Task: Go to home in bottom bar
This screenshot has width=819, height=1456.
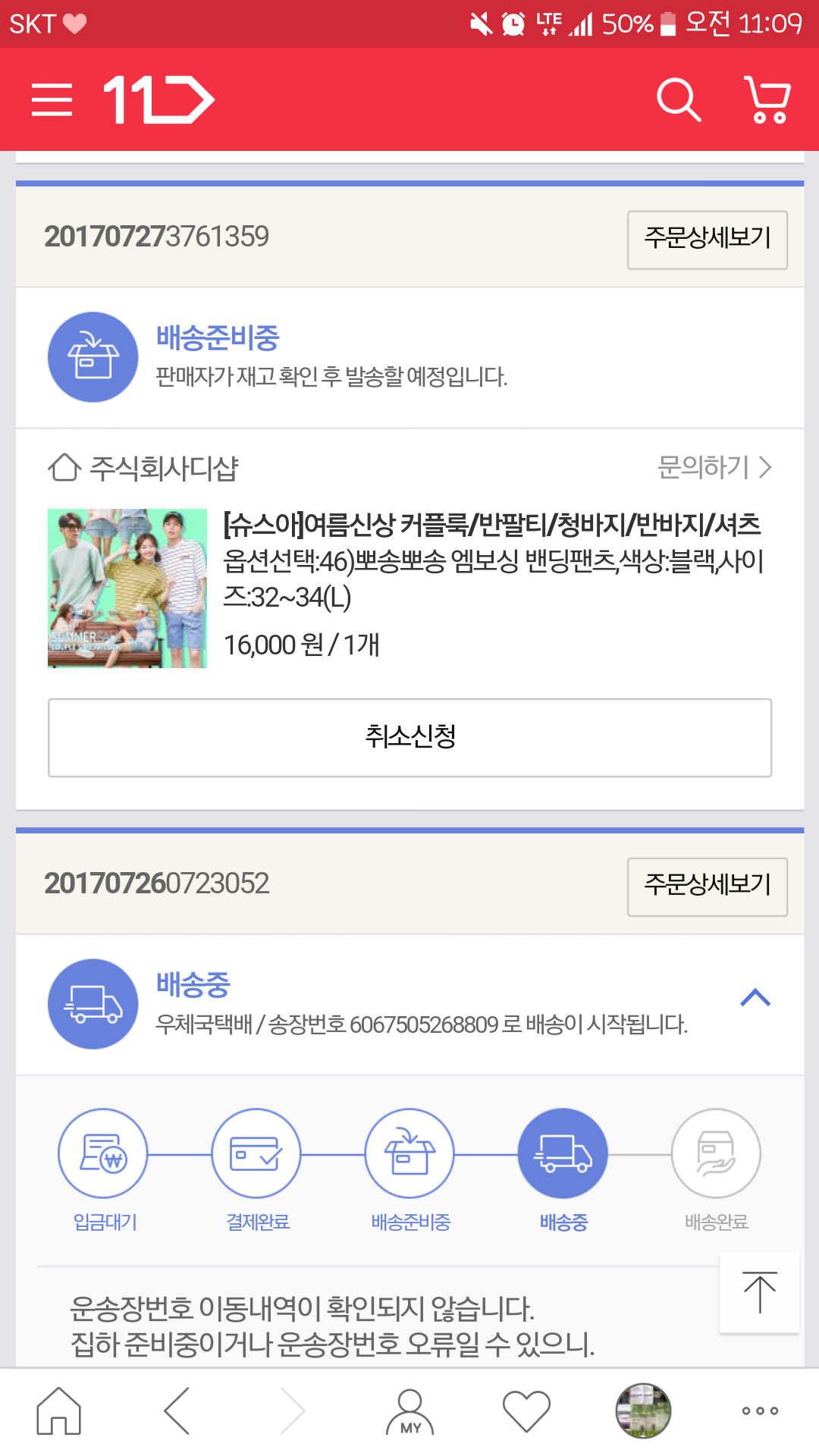Action: click(59, 1410)
